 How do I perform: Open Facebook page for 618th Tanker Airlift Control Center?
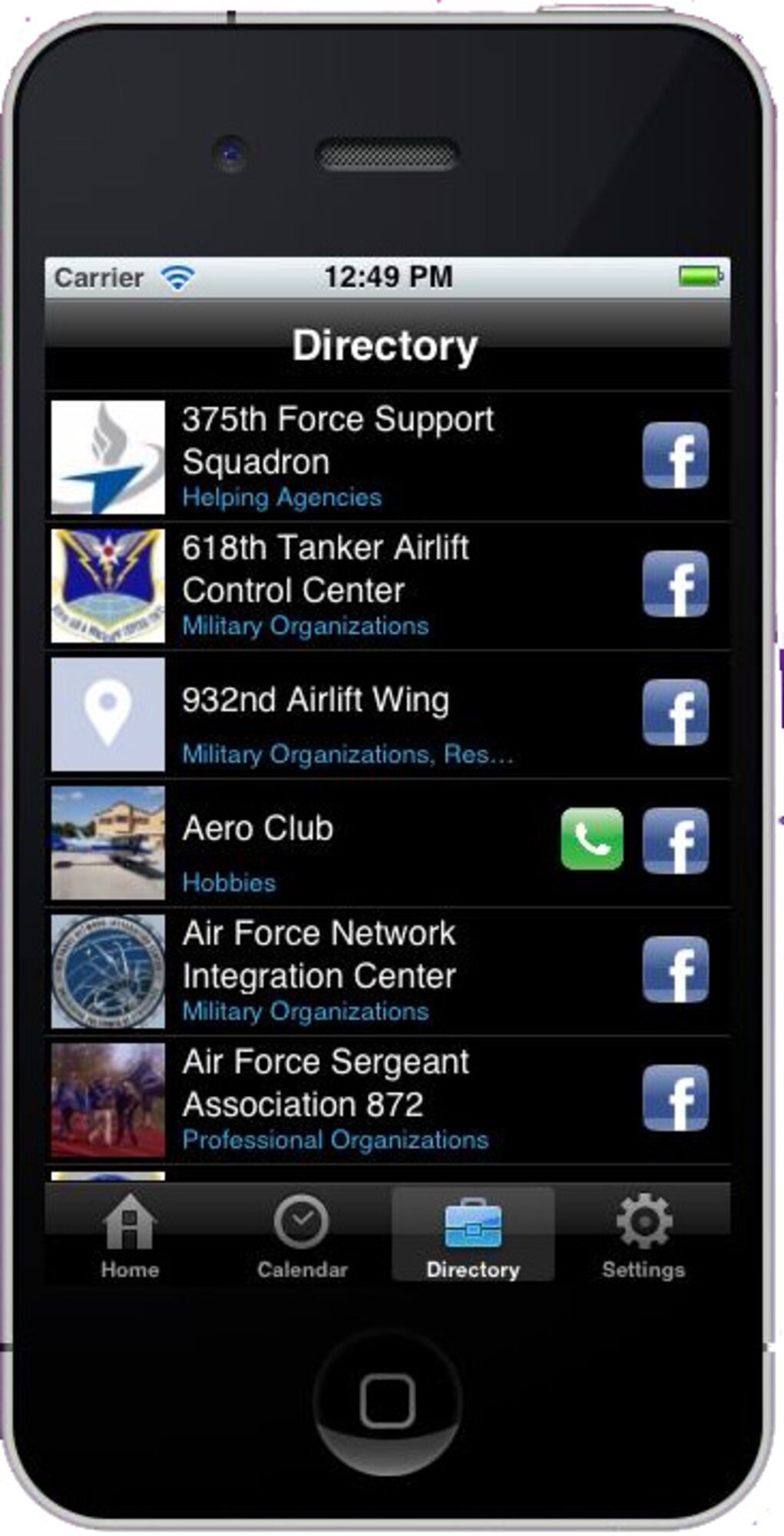pyautogui.click(x=675, y=584)
